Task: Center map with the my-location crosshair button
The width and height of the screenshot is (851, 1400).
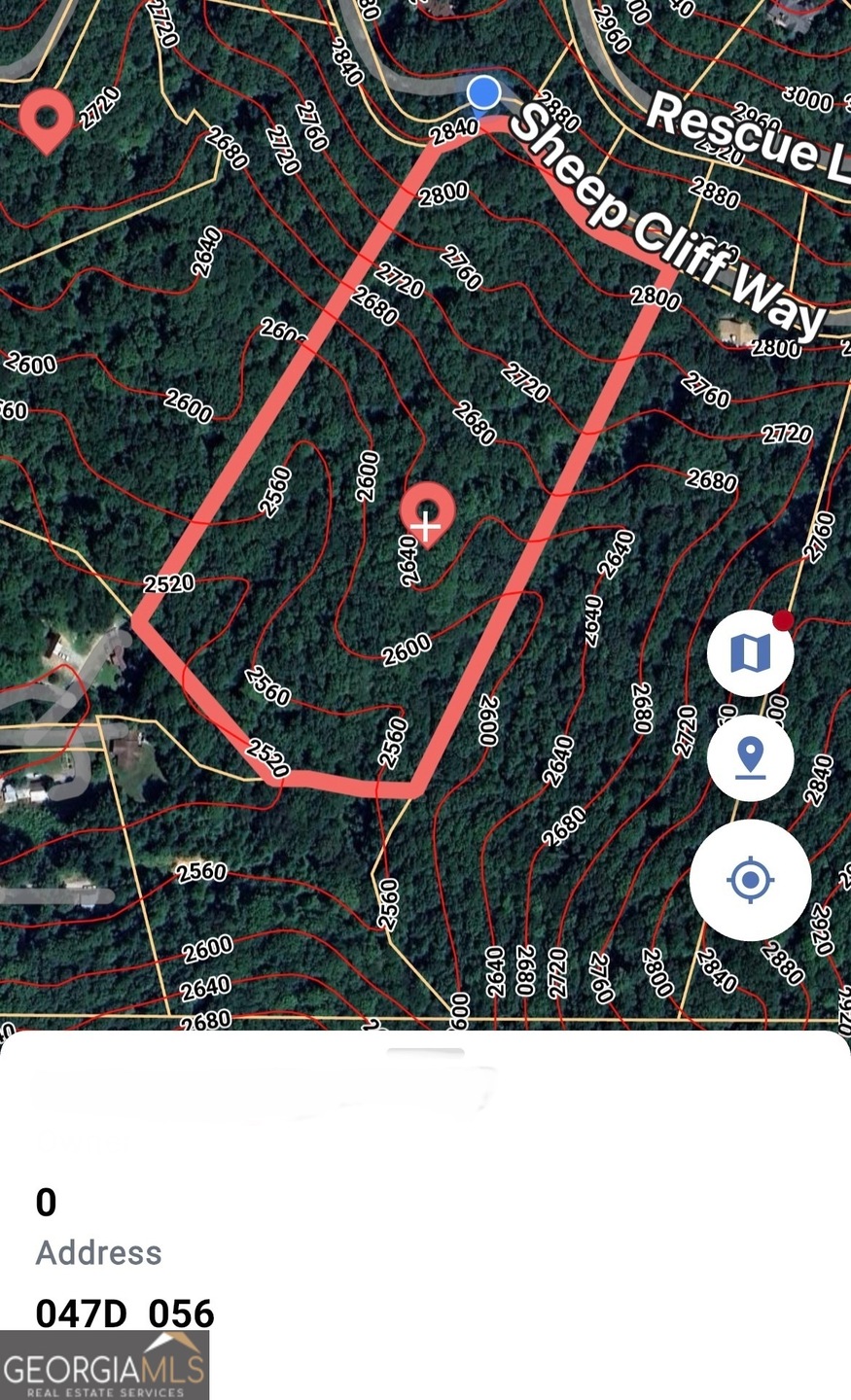Action: tap(750, 880)
